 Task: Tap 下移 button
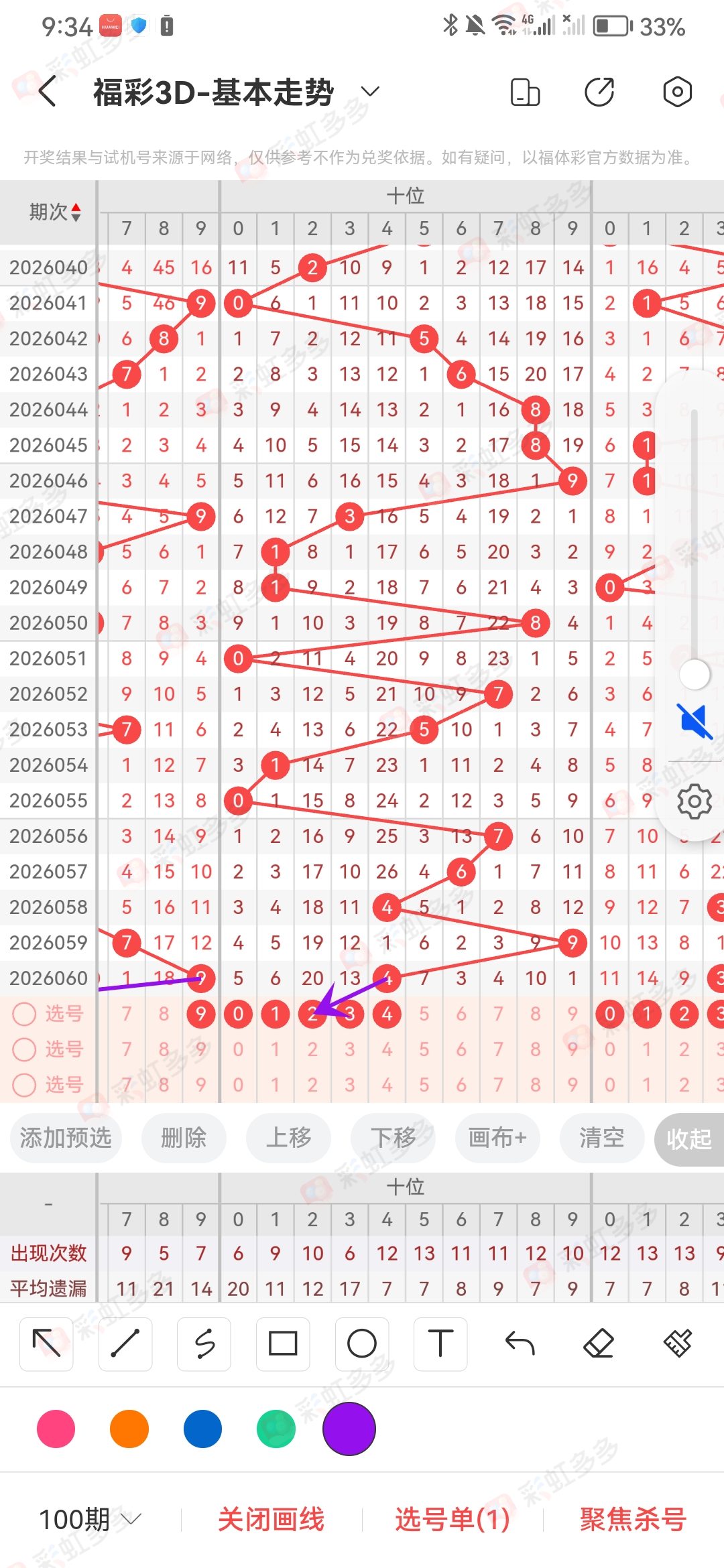393,1138
